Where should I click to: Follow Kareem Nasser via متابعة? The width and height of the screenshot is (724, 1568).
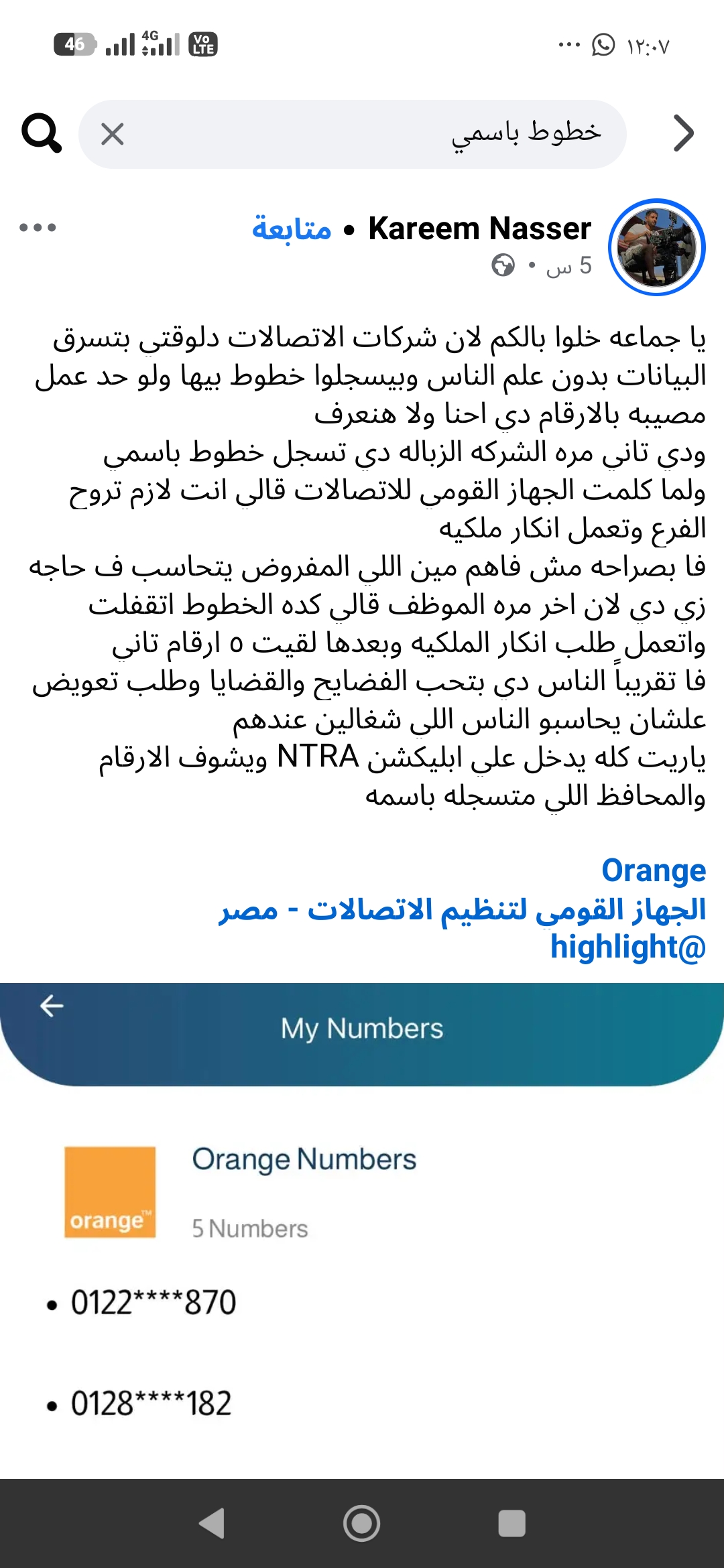[x=292, y=228]
